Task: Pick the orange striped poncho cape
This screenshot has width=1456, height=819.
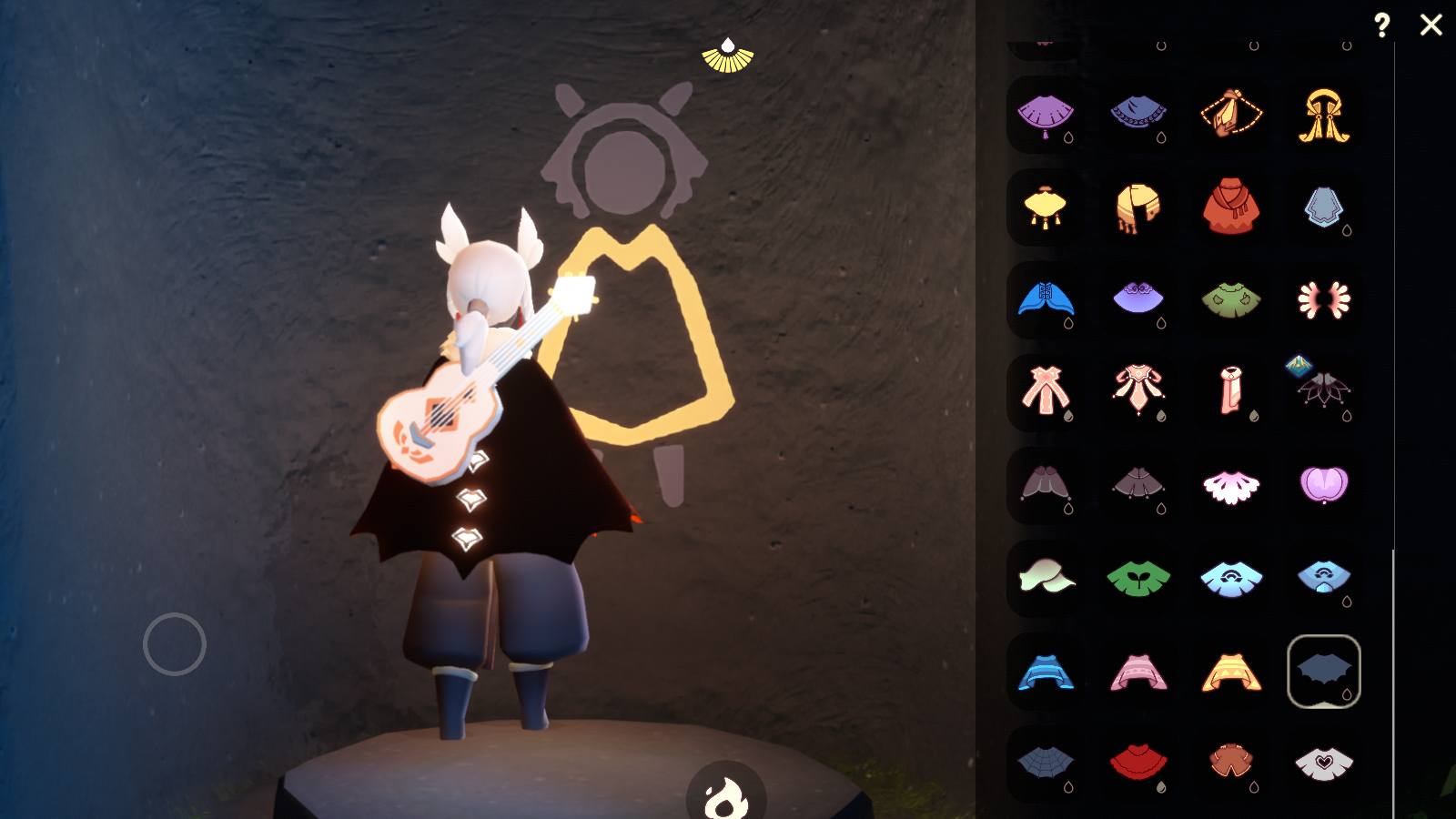Action: (1230, 672)
